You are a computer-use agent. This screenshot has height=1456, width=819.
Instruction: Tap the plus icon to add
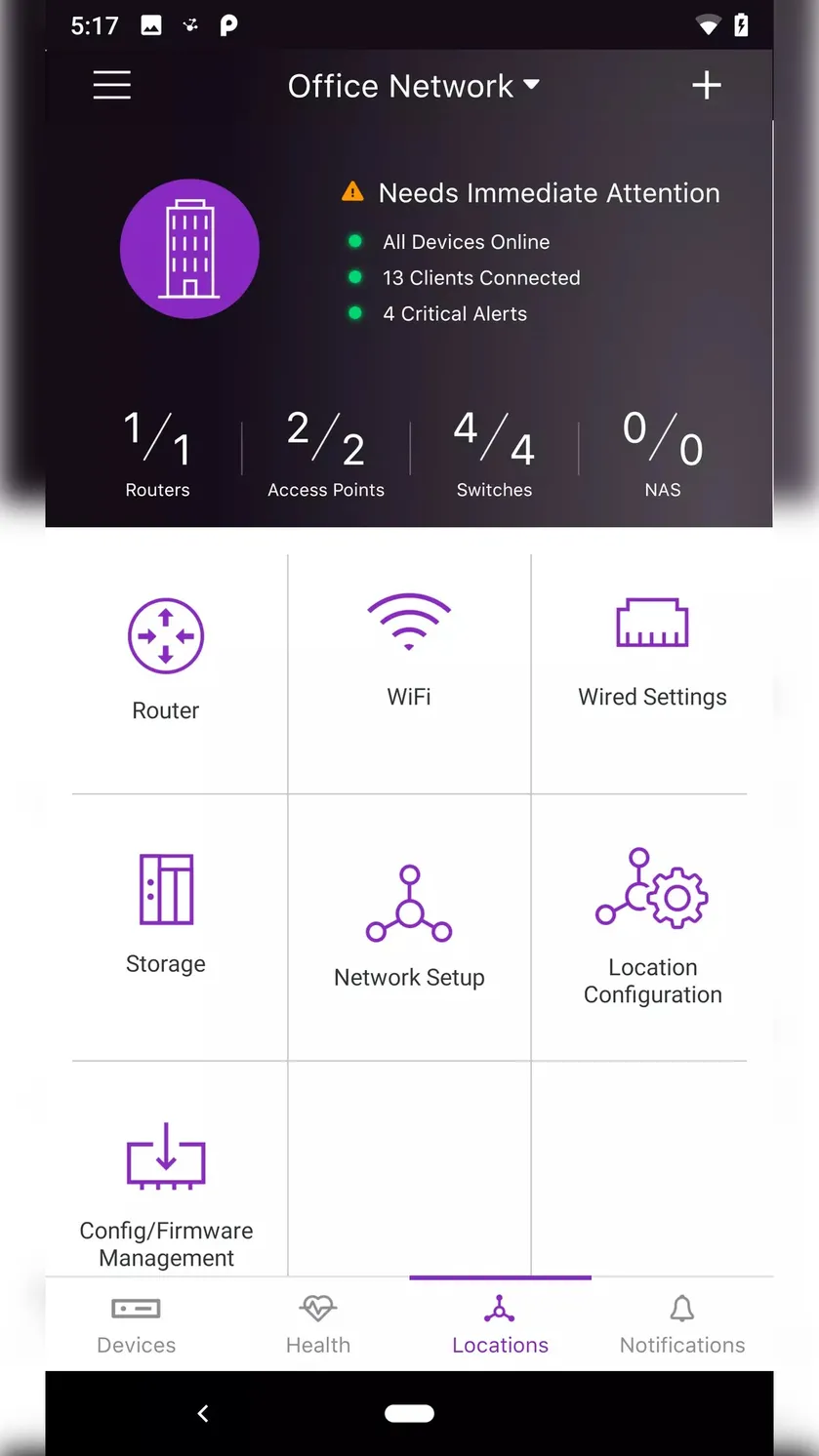coord(706,86)
